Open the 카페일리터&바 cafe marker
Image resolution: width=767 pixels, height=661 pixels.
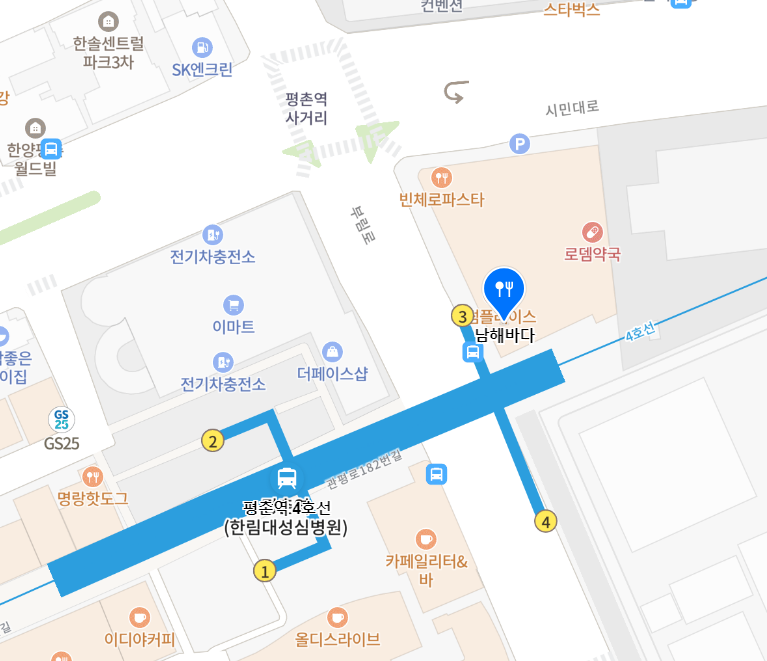(426, 539)
